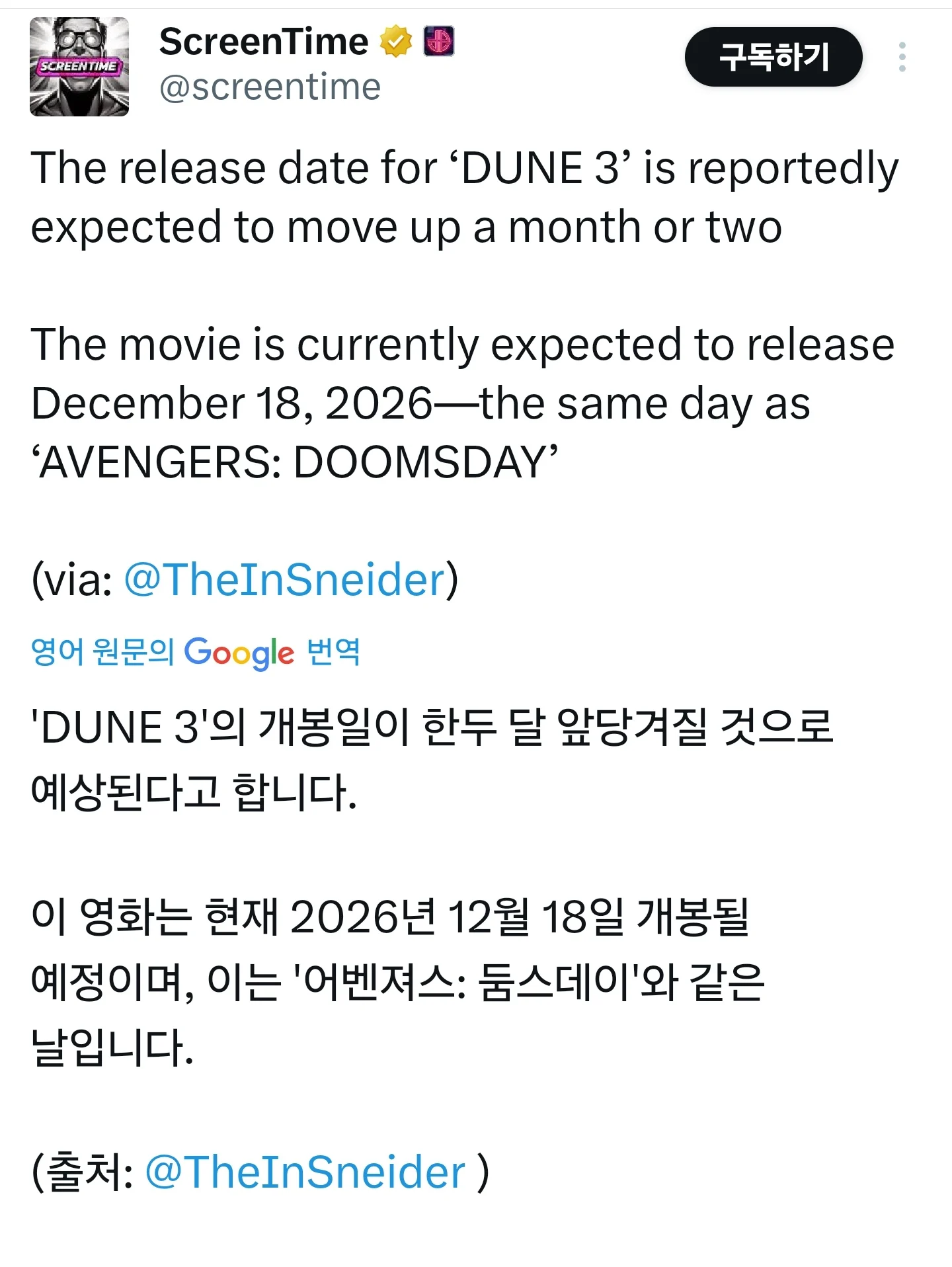The image size is (952, 1267).
Task: Open @TheInSneider mention in English text
Action: tap(284, 579)
